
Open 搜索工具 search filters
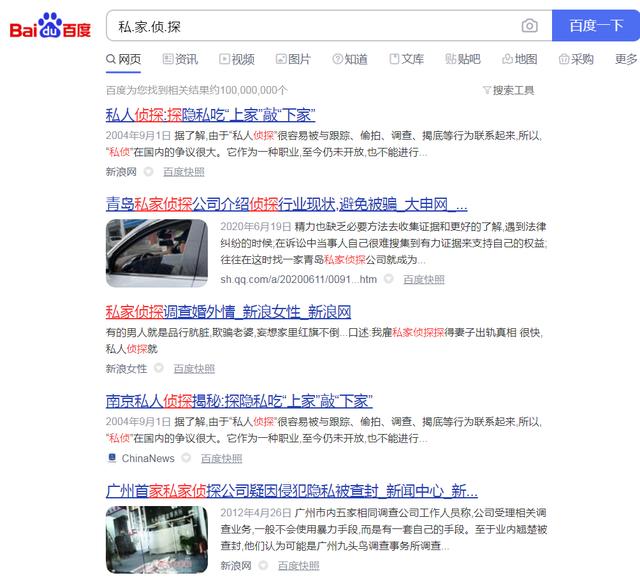point(508,90)
